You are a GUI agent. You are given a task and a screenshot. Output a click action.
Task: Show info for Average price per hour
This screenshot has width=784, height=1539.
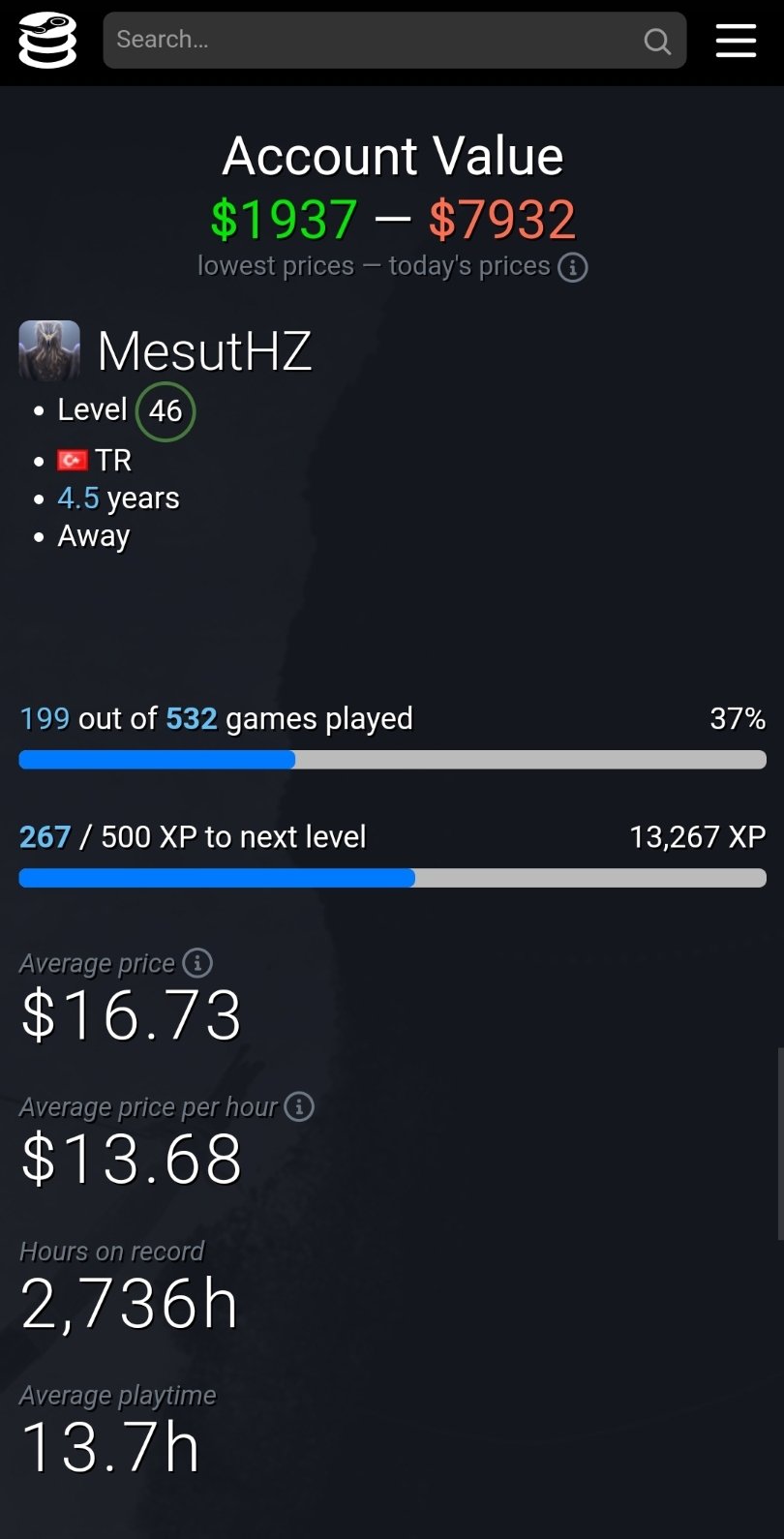[x=299, y=1106]
